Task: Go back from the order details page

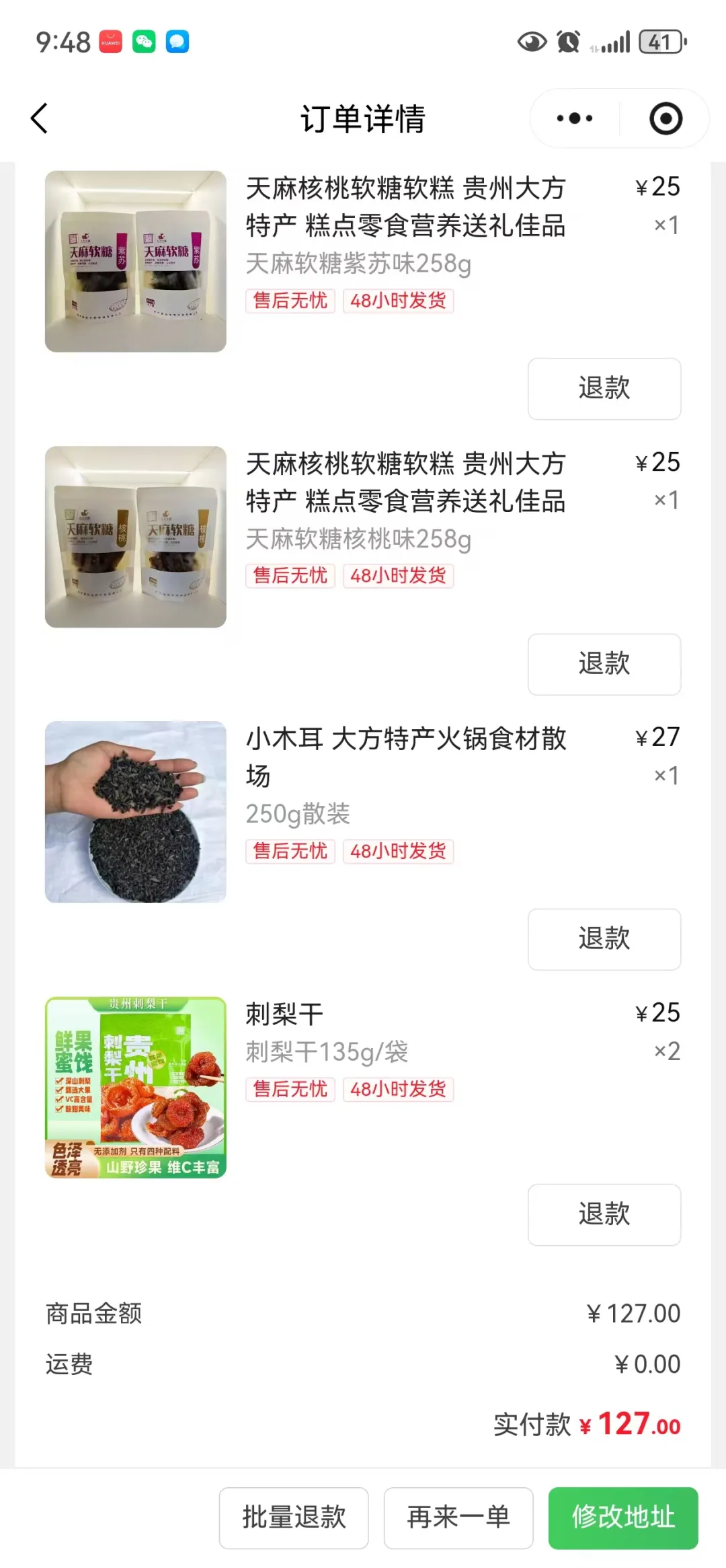Action: click(40, 118)
